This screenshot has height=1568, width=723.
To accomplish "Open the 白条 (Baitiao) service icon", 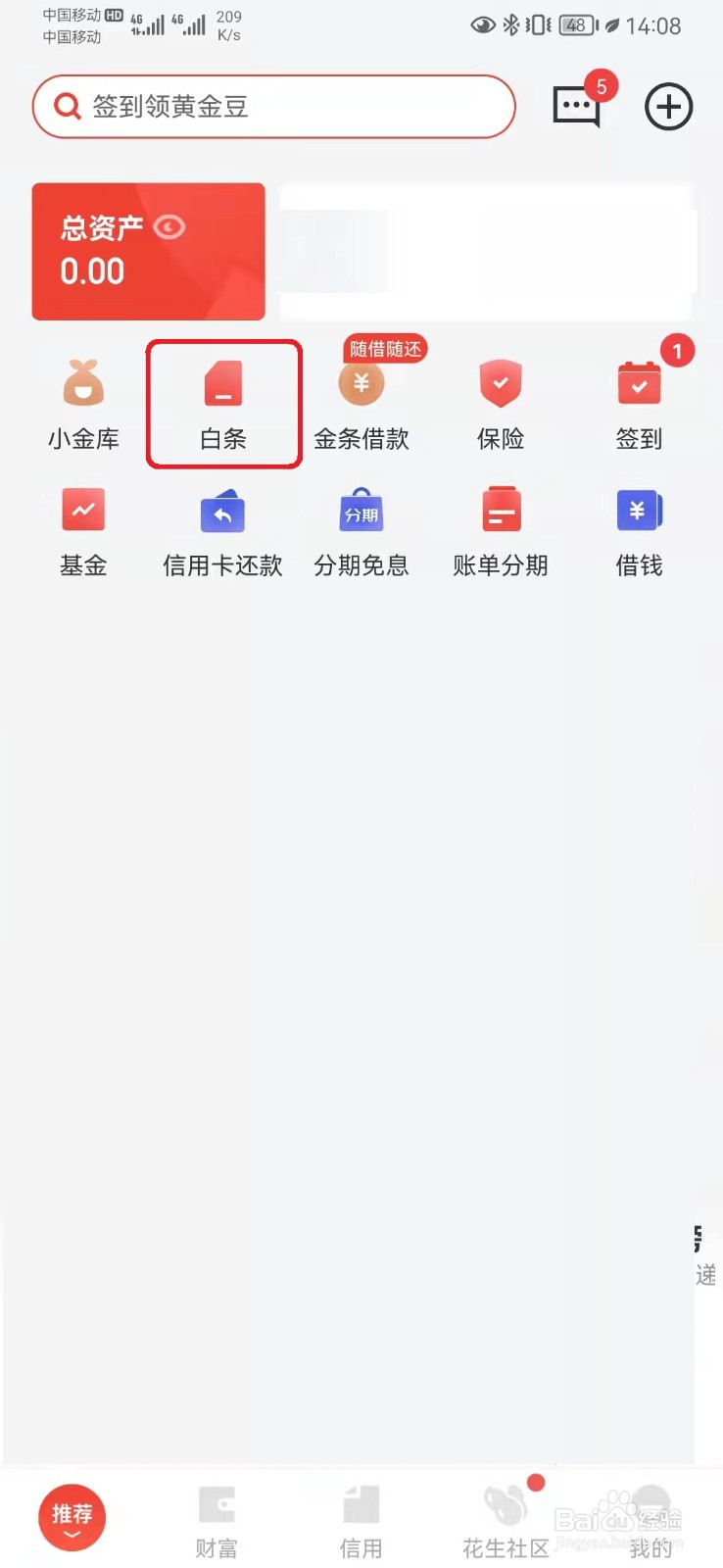I will 222,402.
